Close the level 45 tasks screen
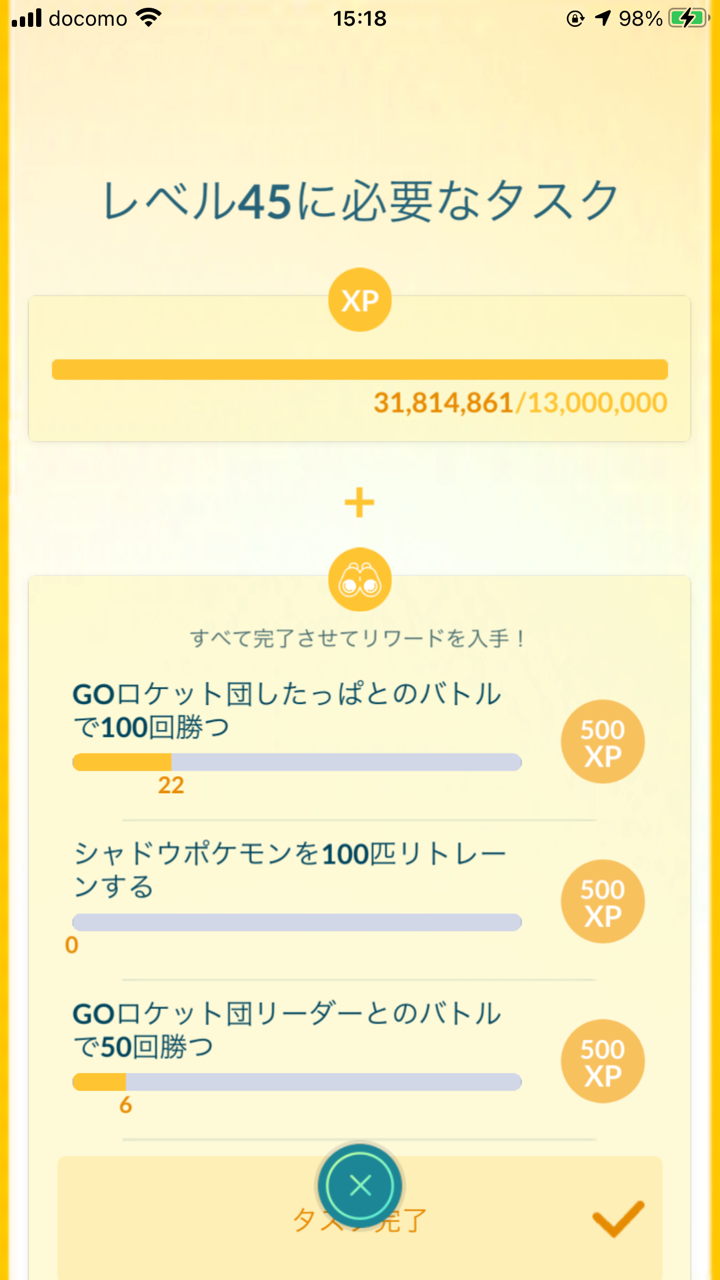Image resolution: width=720 pixels, height=1280 pixels. 360,1186
